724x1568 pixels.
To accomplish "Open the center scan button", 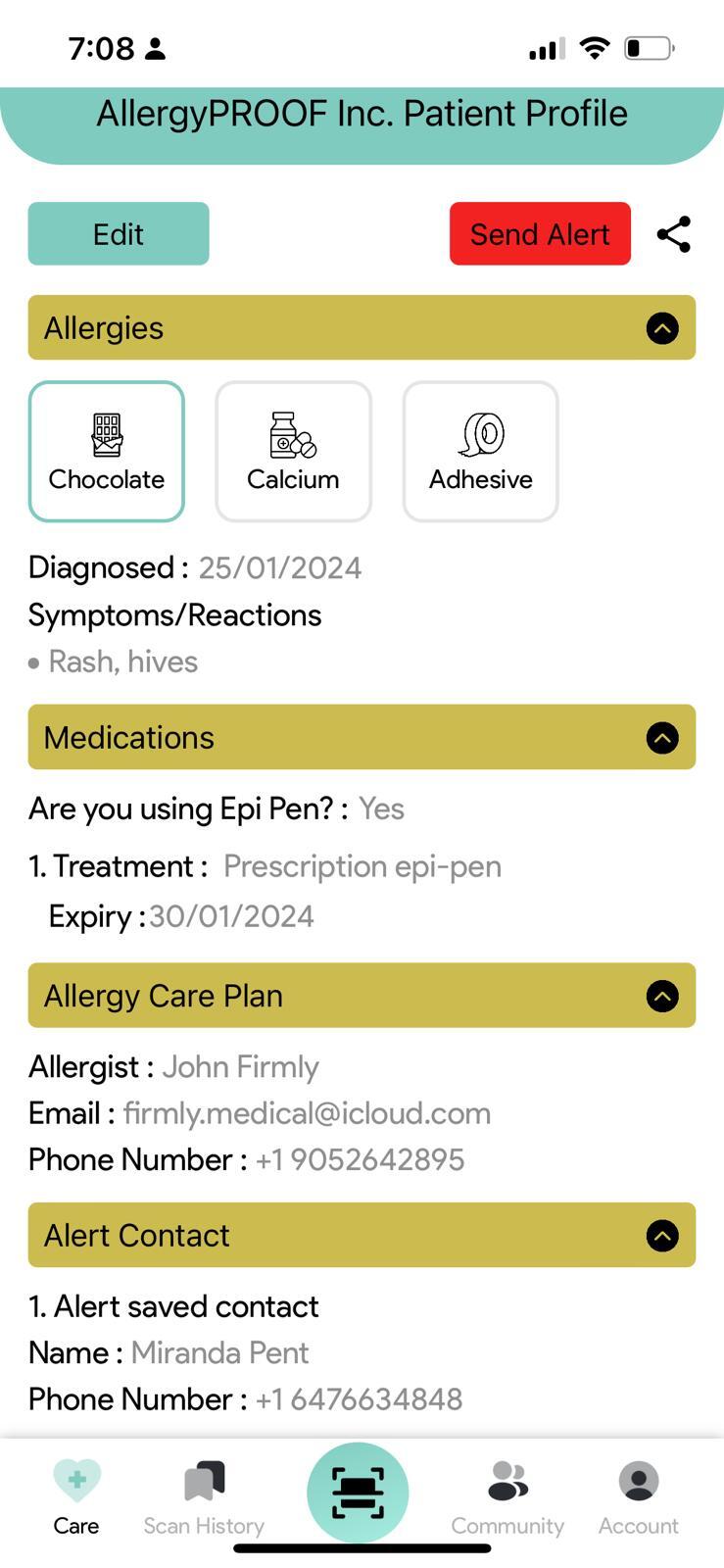I will [358, 1492].
